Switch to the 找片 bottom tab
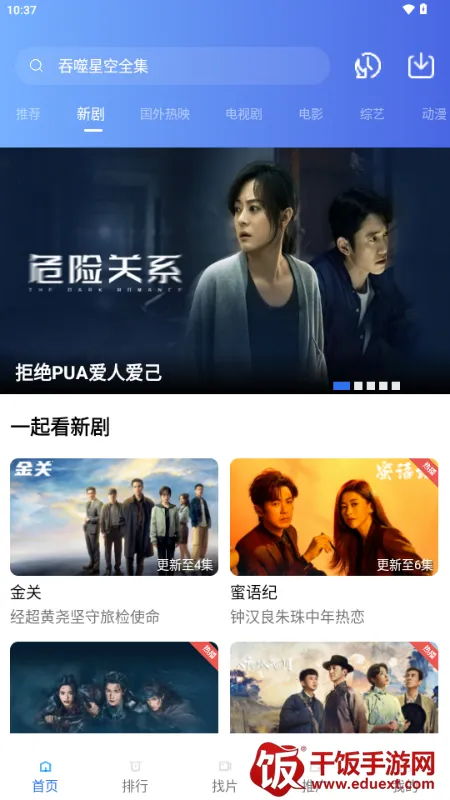The image size is (450, 800). [225, 777]
